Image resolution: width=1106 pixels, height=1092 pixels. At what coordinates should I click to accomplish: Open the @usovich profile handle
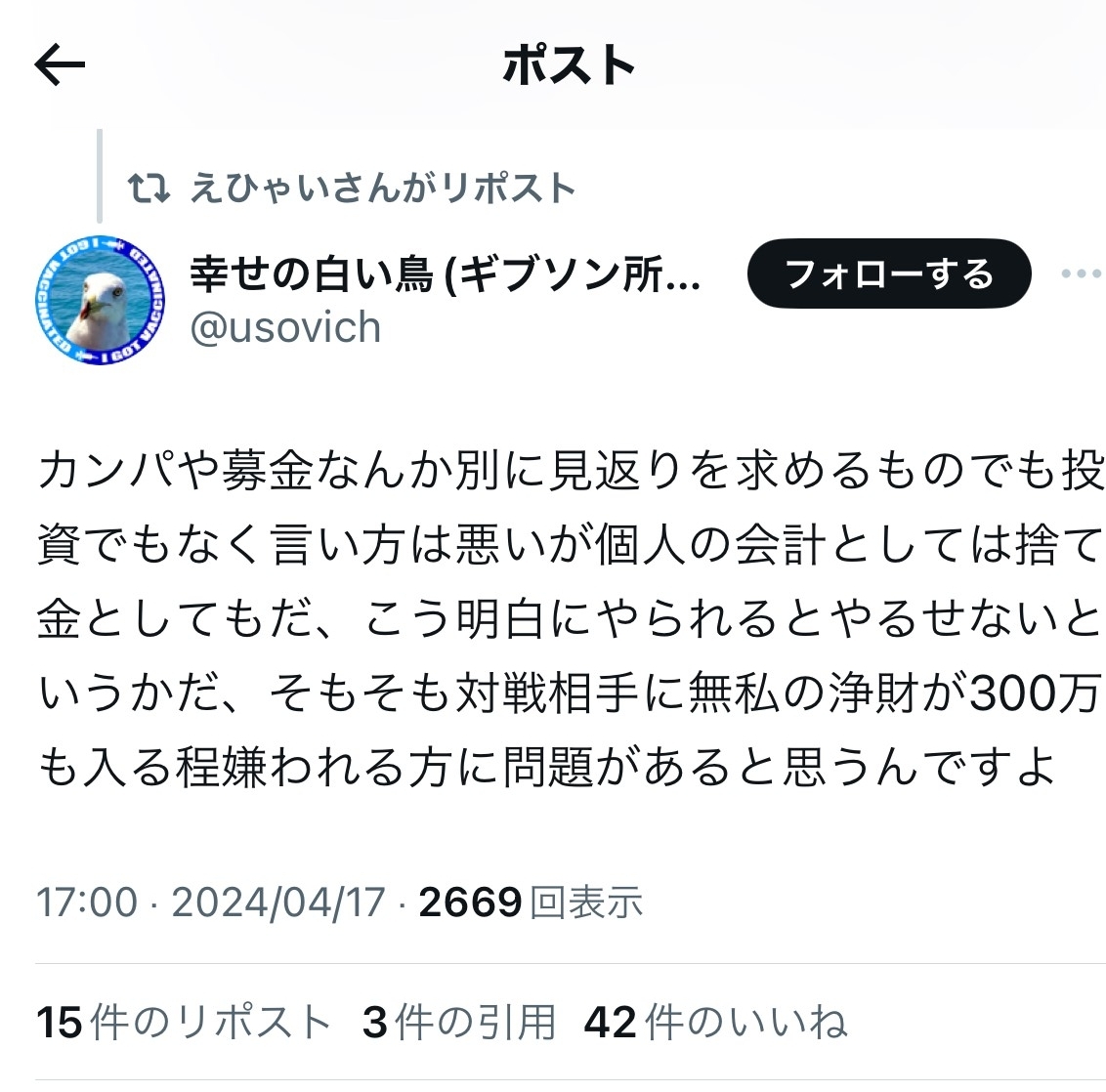pyautogui.click(x=285, y=327)
